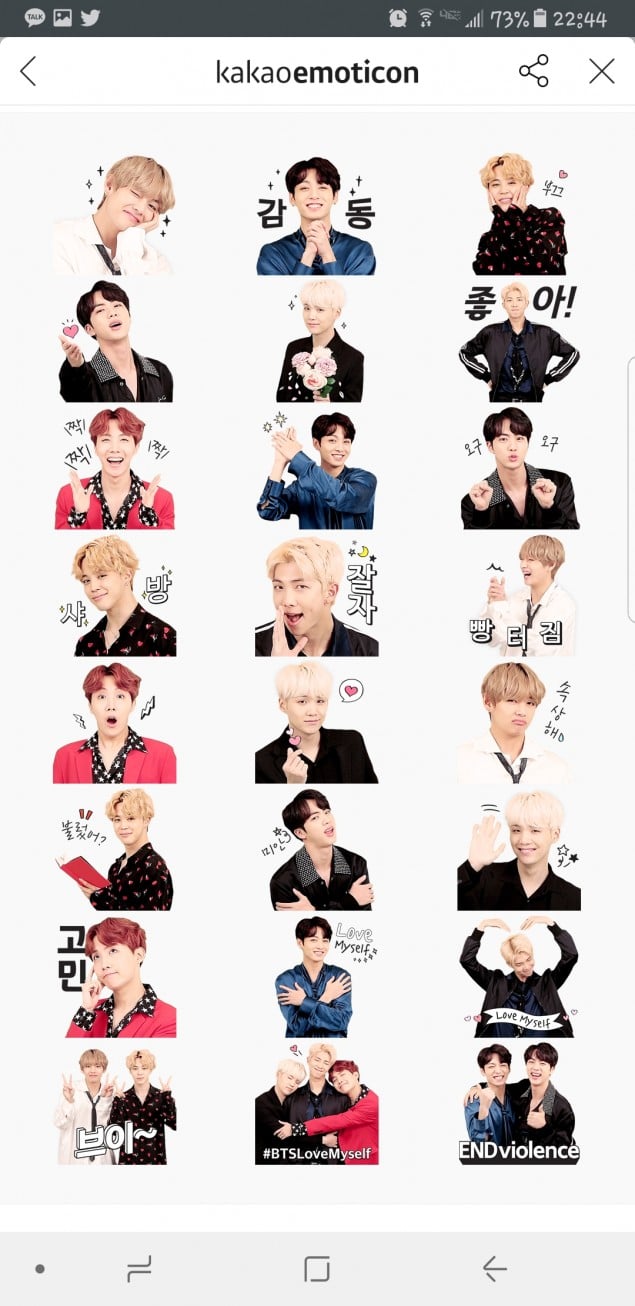Select the 고민 emoticon
The image size is (635, 1306).
[x=115, y=976]
